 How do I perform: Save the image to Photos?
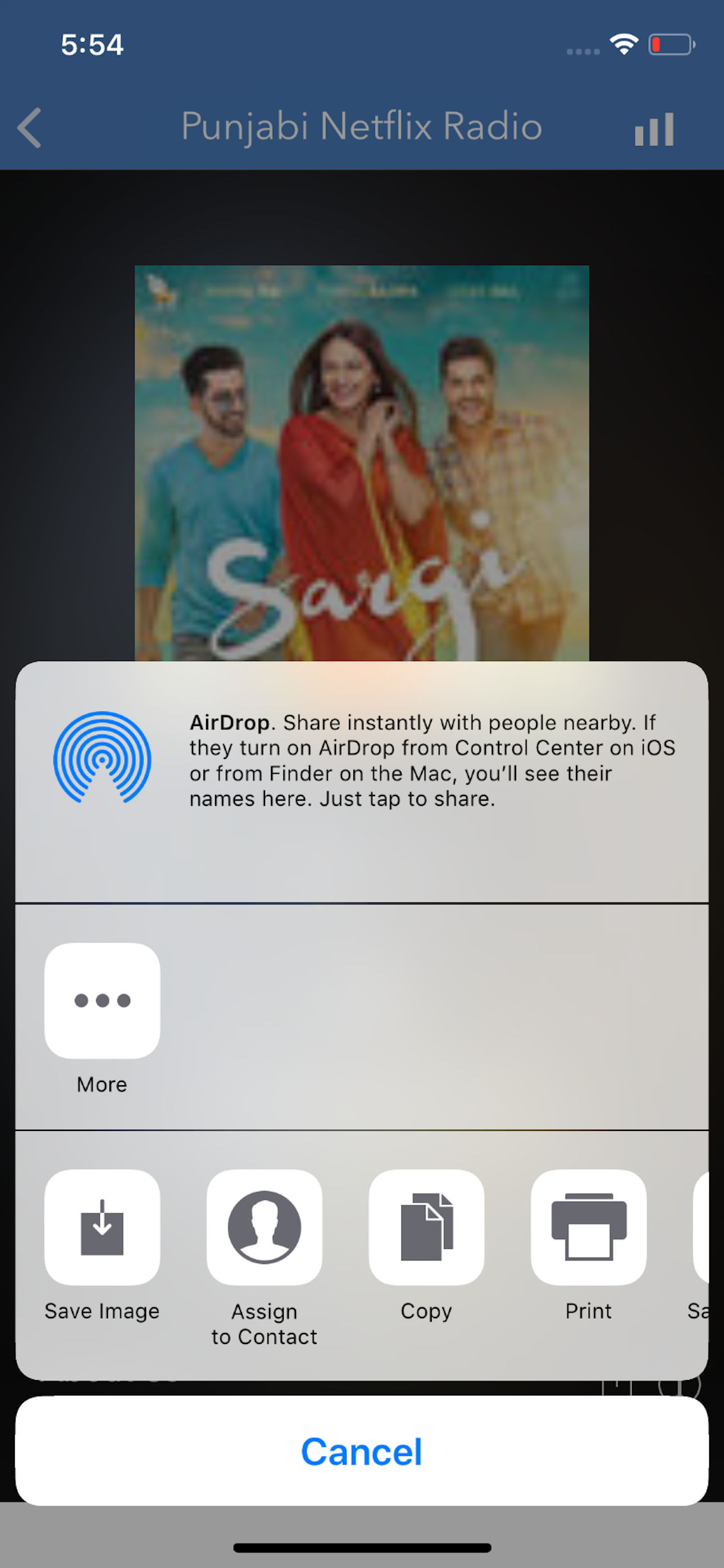[102, 1227]
